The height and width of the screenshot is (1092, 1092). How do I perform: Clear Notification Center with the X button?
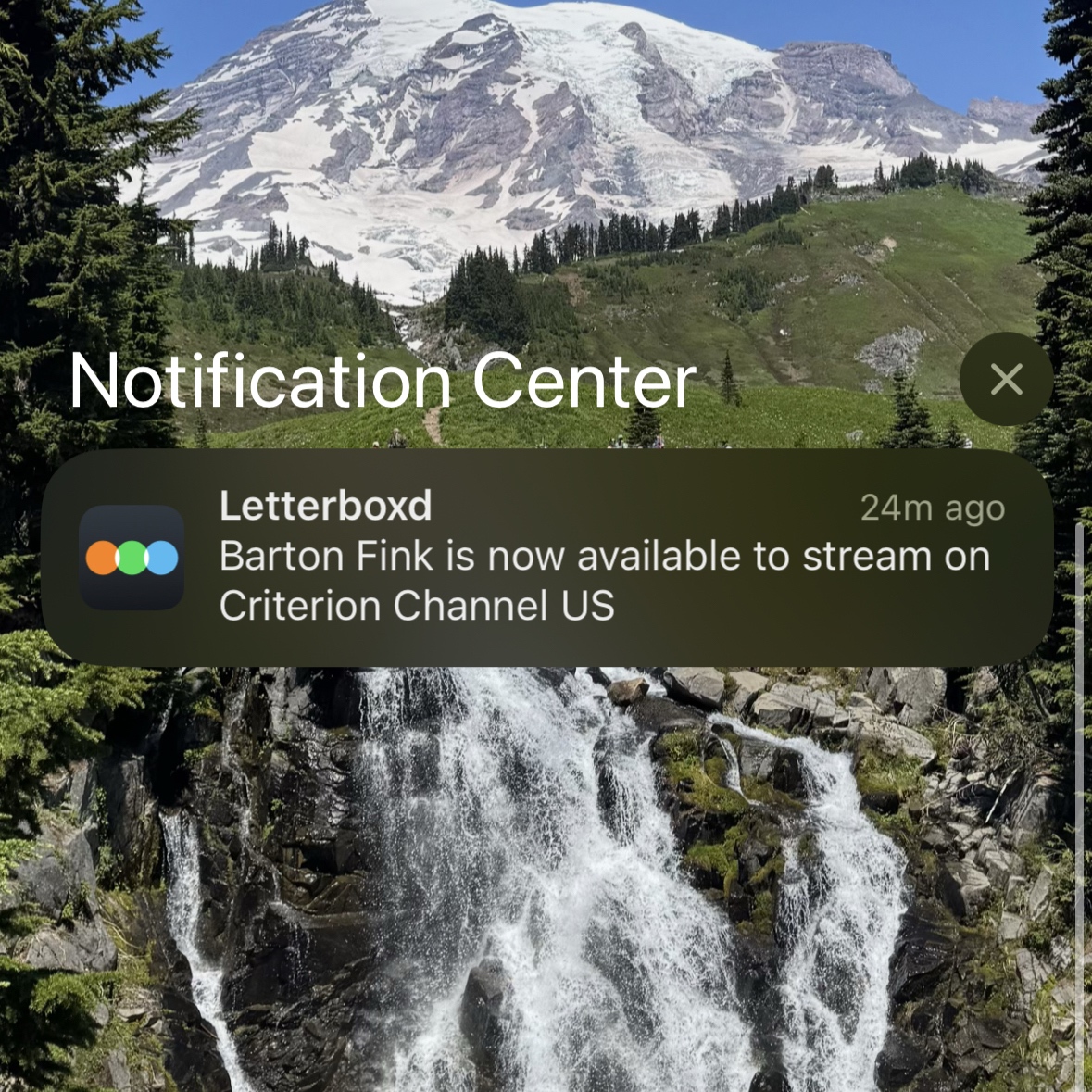[1006, 379]
